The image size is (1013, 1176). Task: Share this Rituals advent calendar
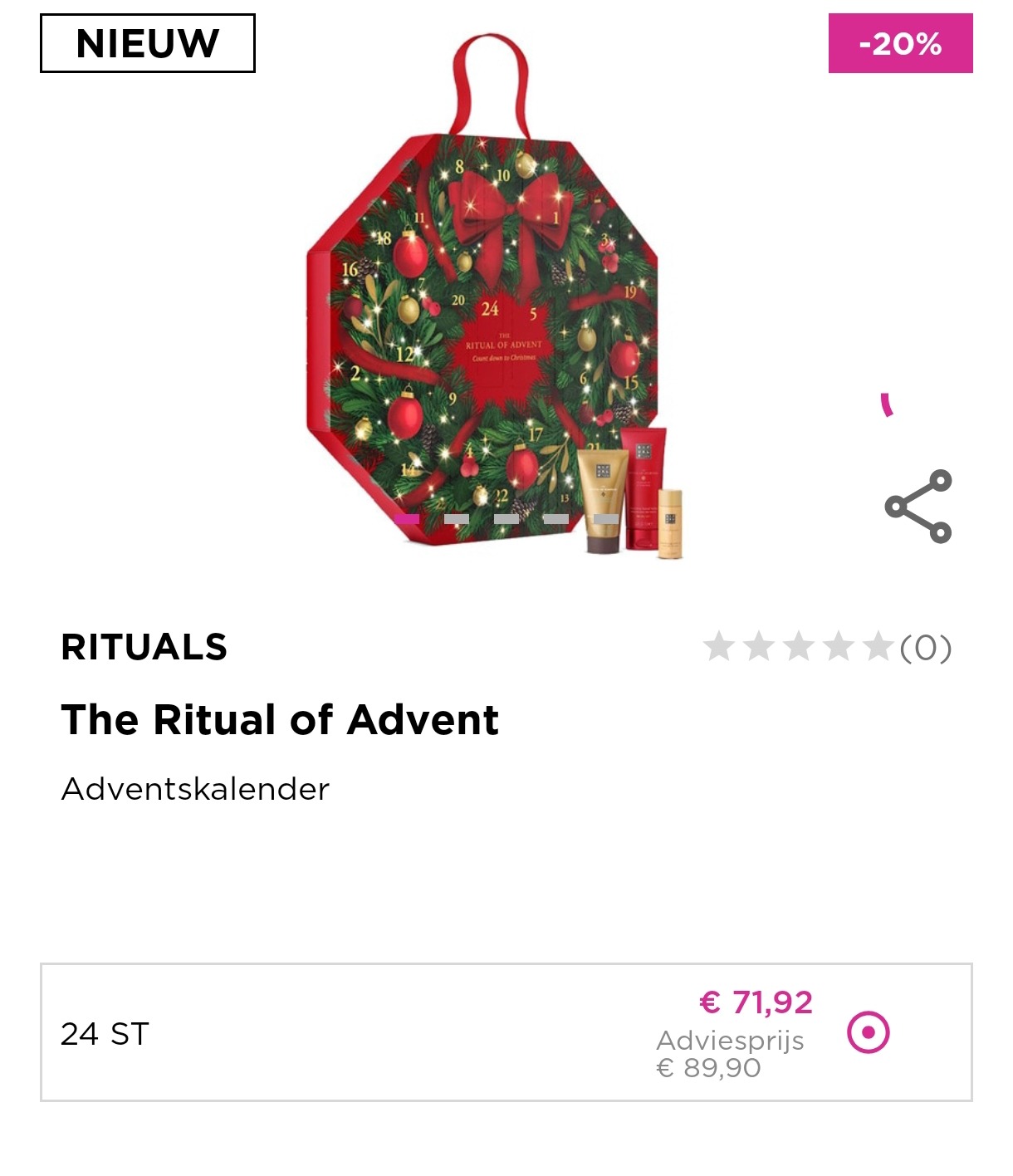[918, 507]
